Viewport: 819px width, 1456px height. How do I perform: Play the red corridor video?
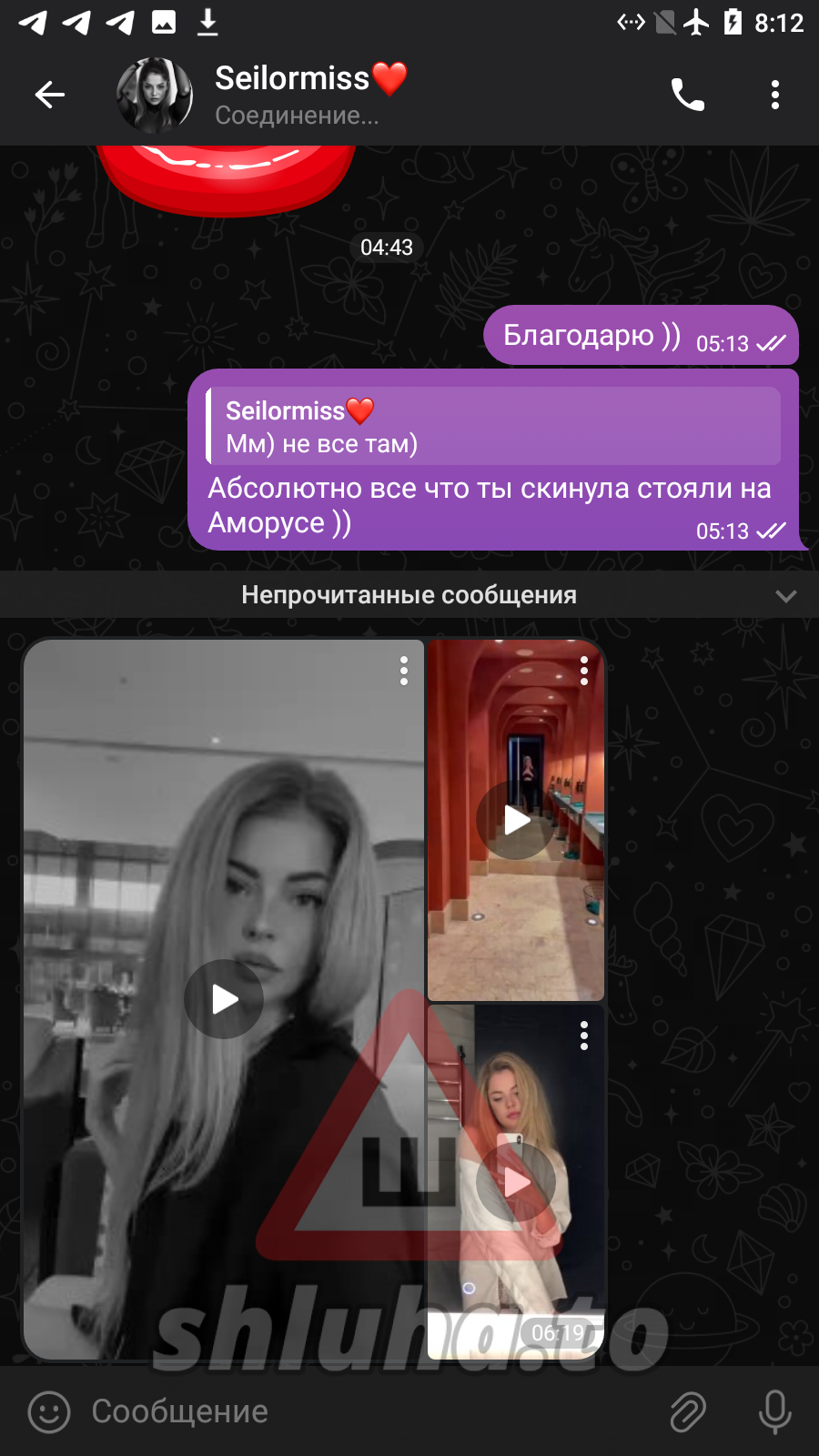point(515,820)
